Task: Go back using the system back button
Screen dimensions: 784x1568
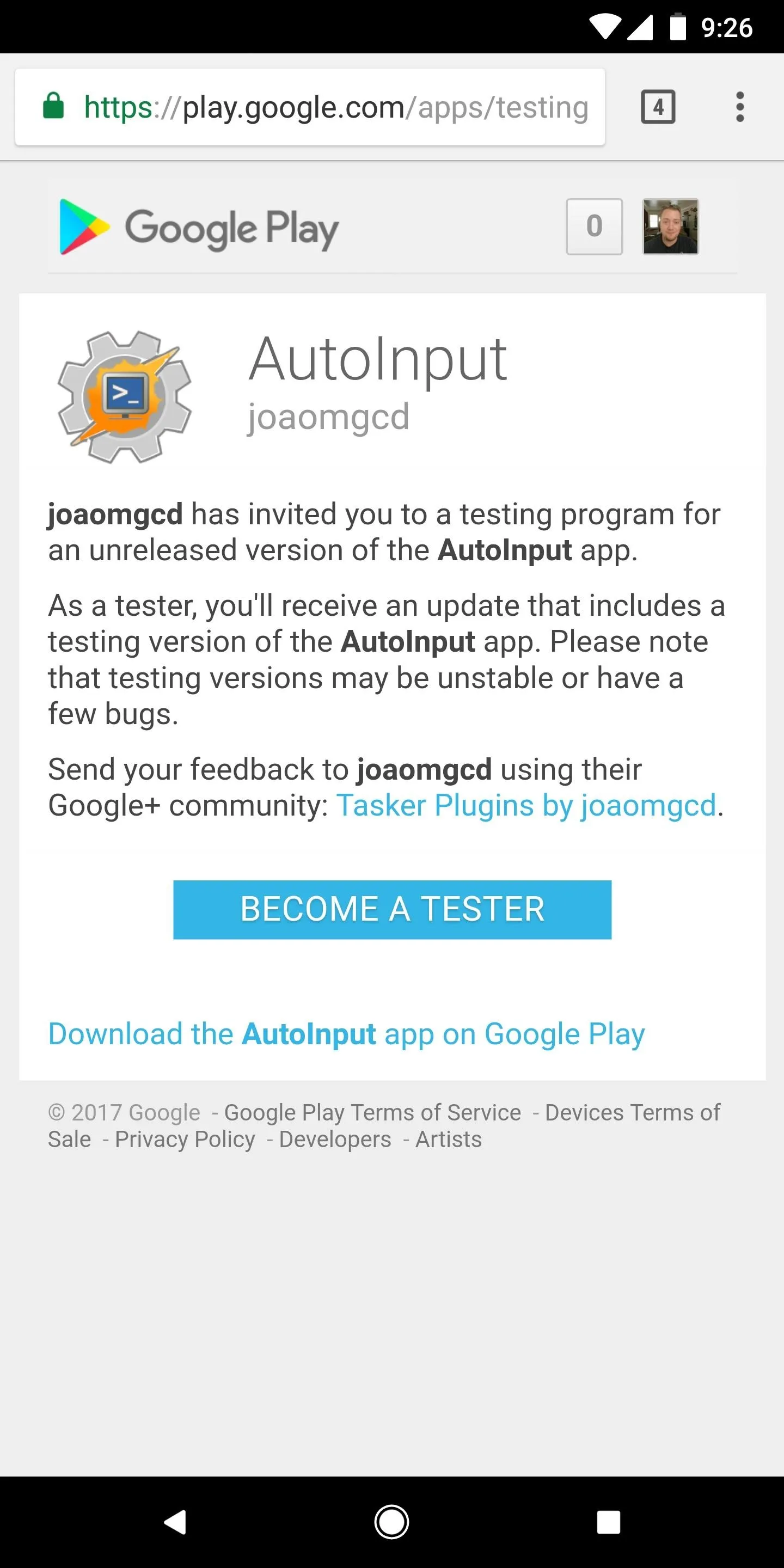Action: click(175, 1522)
